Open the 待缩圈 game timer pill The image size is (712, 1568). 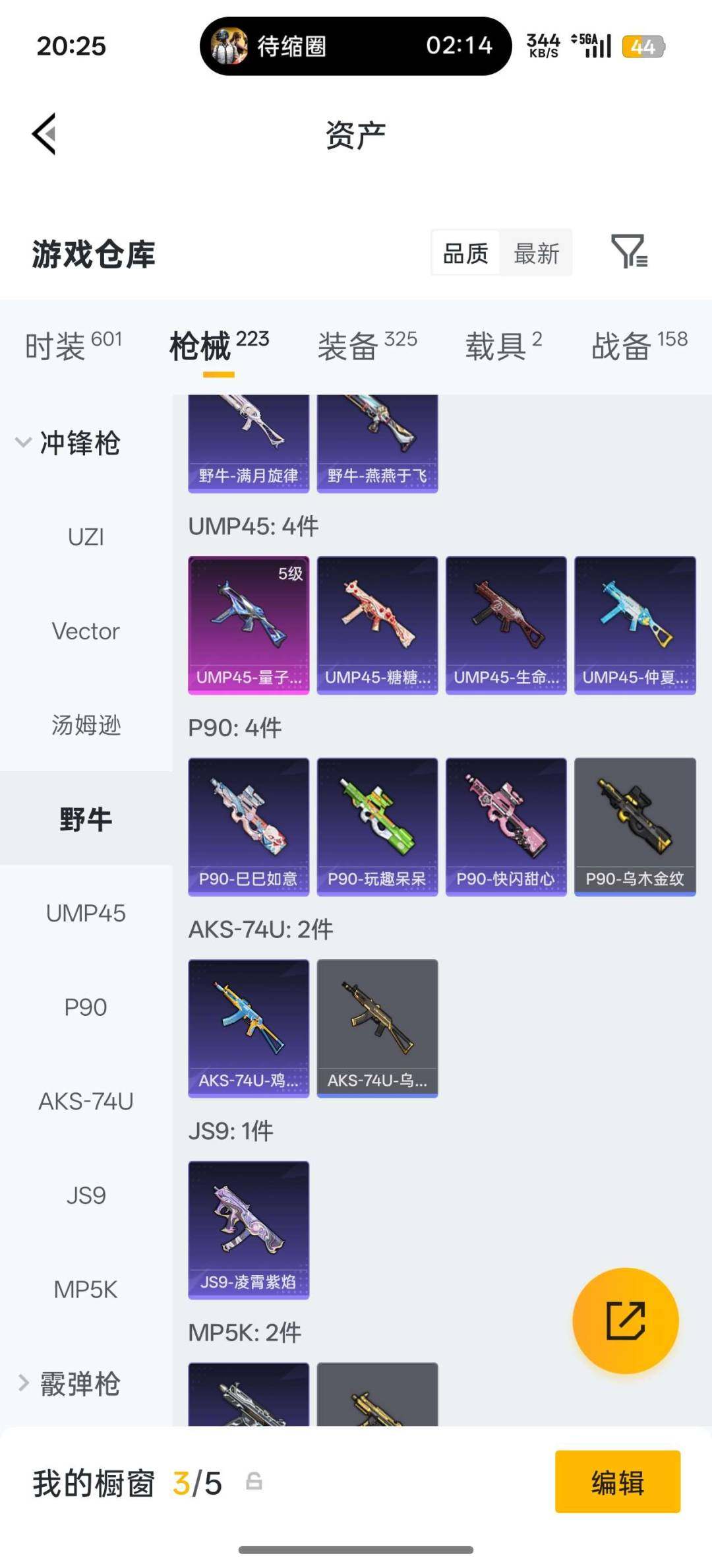coord(355,46)
